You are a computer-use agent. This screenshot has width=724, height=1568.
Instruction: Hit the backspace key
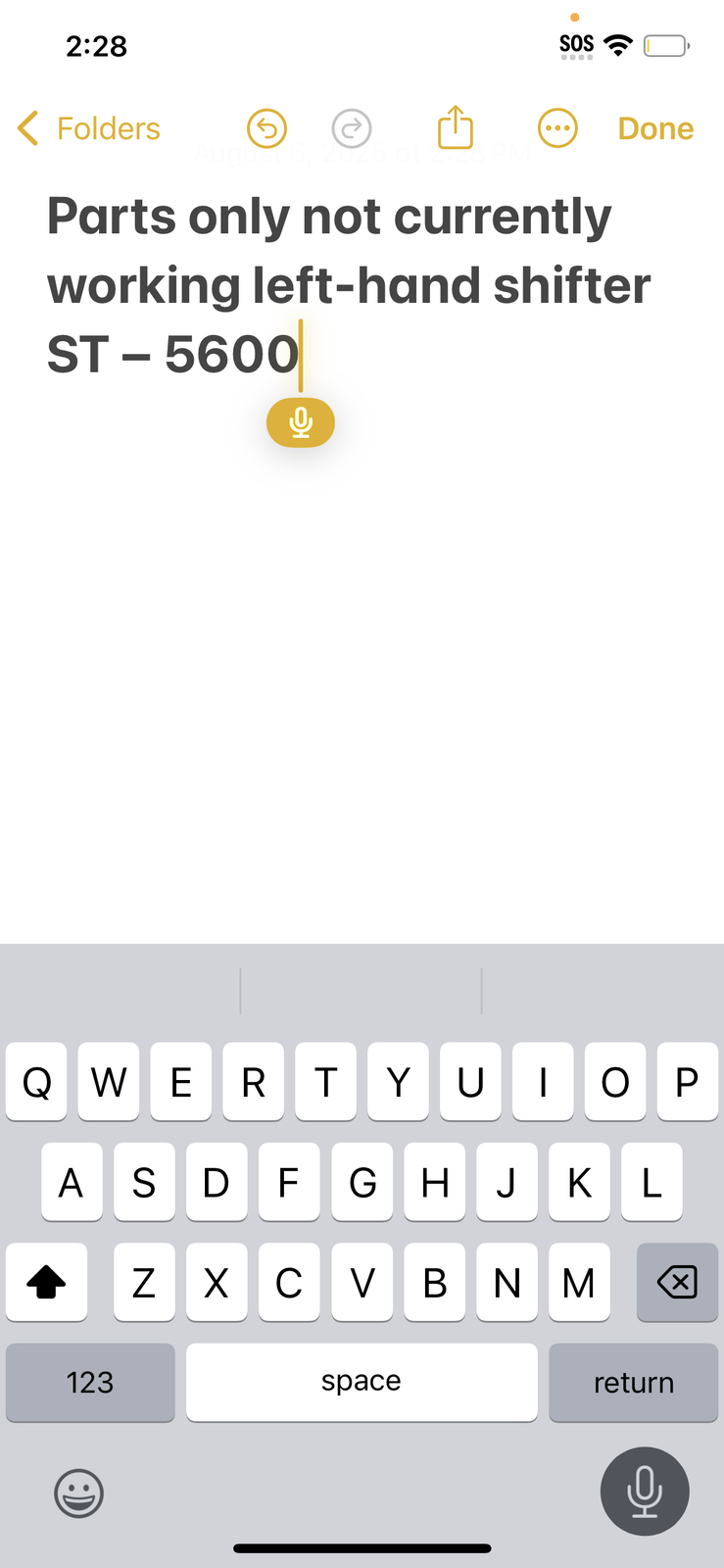click(677, 1282)
